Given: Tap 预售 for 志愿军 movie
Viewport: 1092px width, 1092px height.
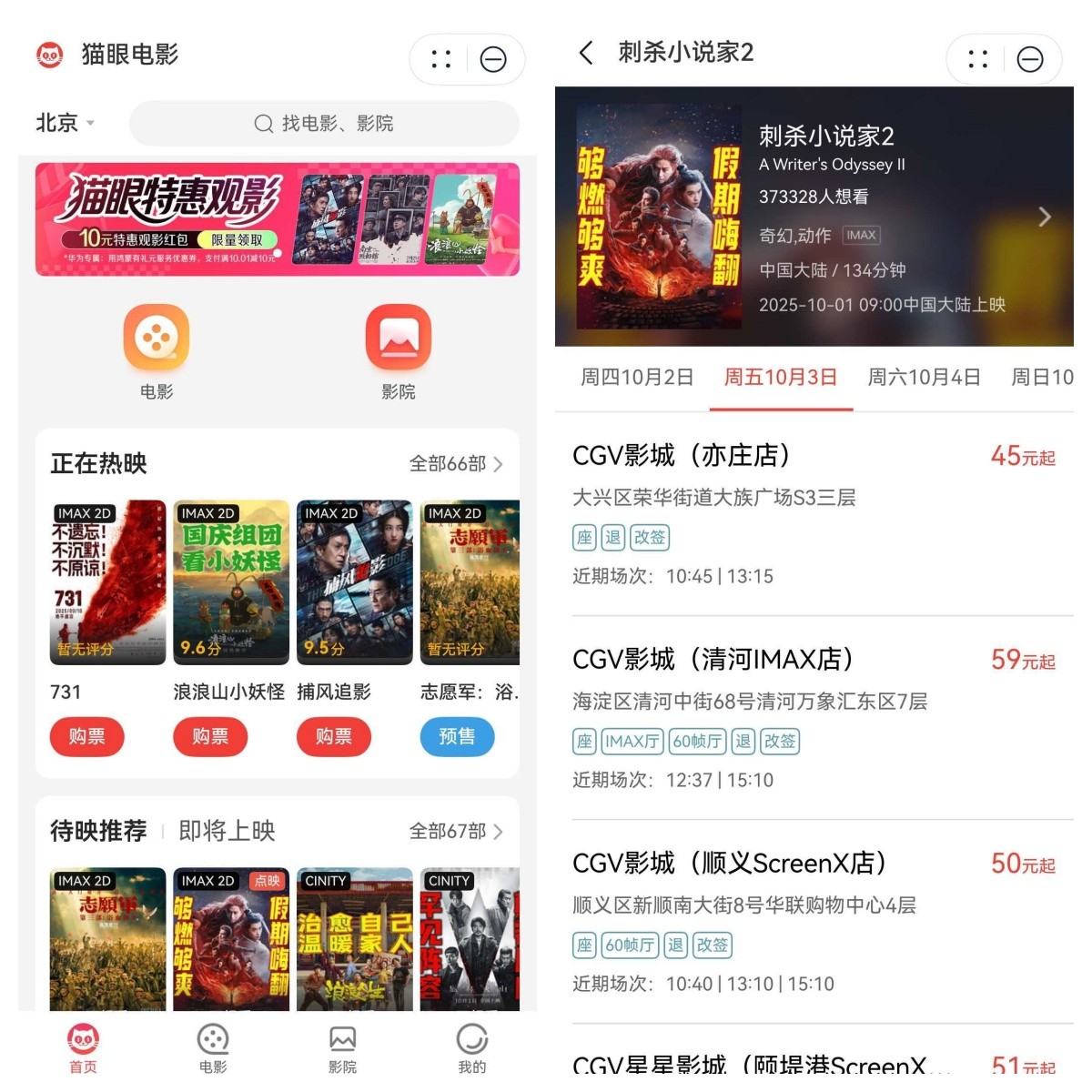Looking at the screenshot, I should [x=457, y=736].
